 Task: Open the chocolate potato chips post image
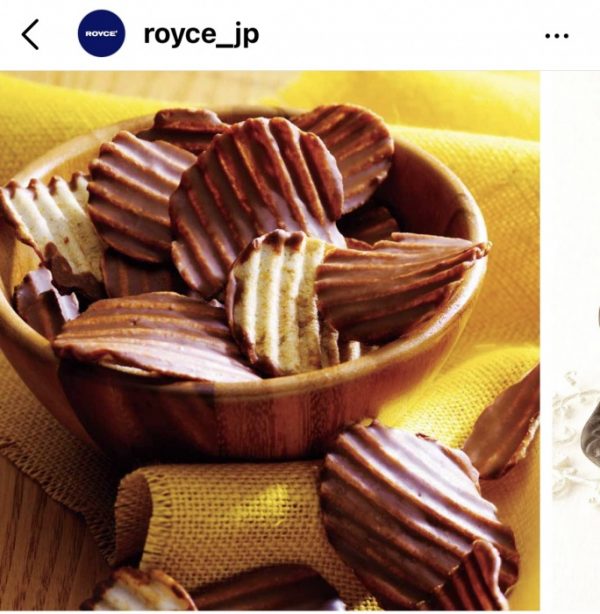[270, 340]
